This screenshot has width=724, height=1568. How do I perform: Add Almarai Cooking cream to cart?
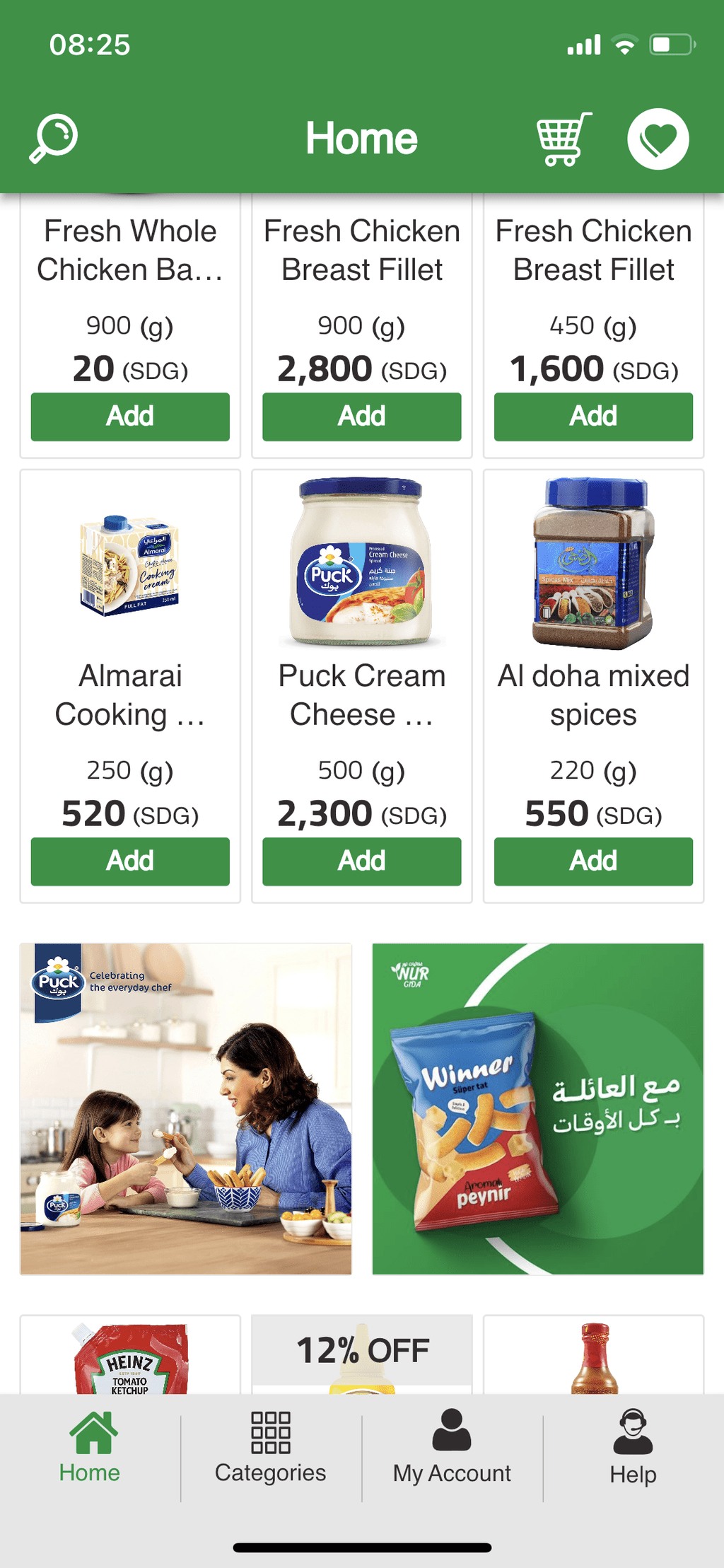pos(130,861)
